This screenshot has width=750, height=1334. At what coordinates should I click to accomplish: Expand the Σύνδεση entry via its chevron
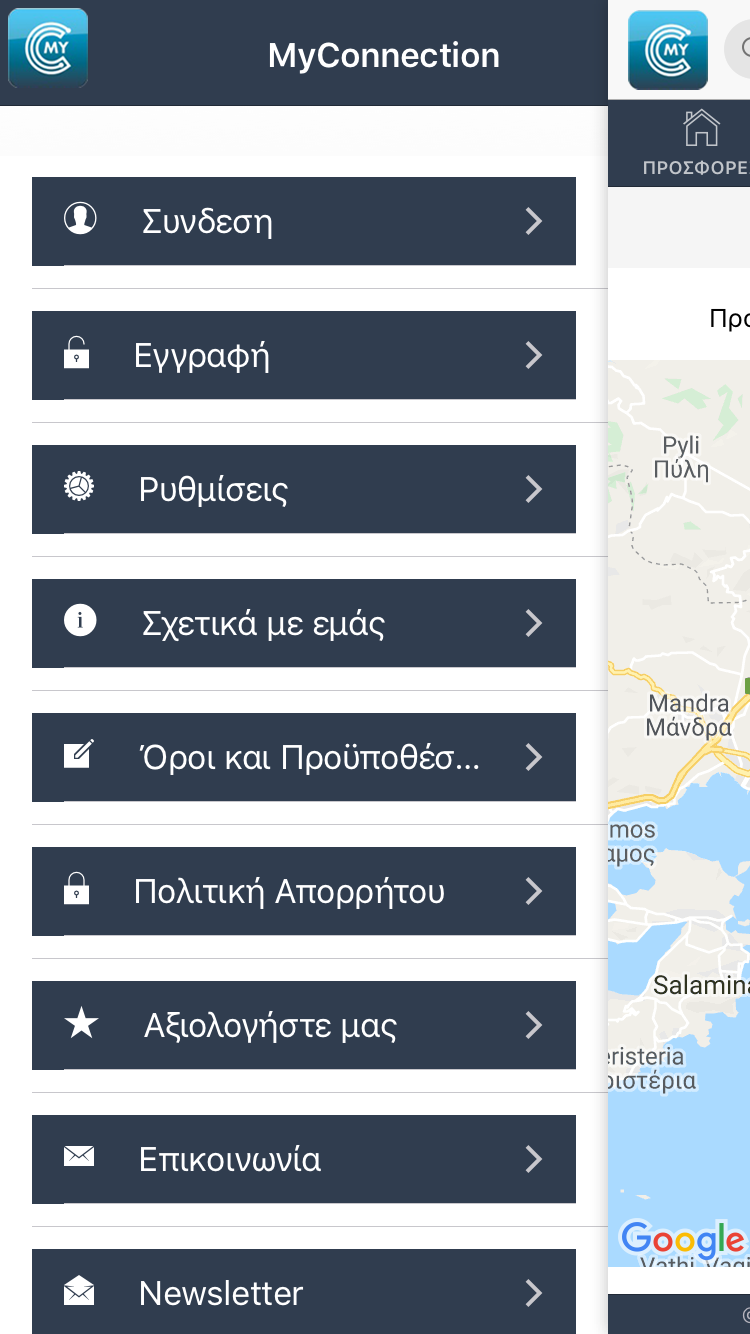pos(535,221)
